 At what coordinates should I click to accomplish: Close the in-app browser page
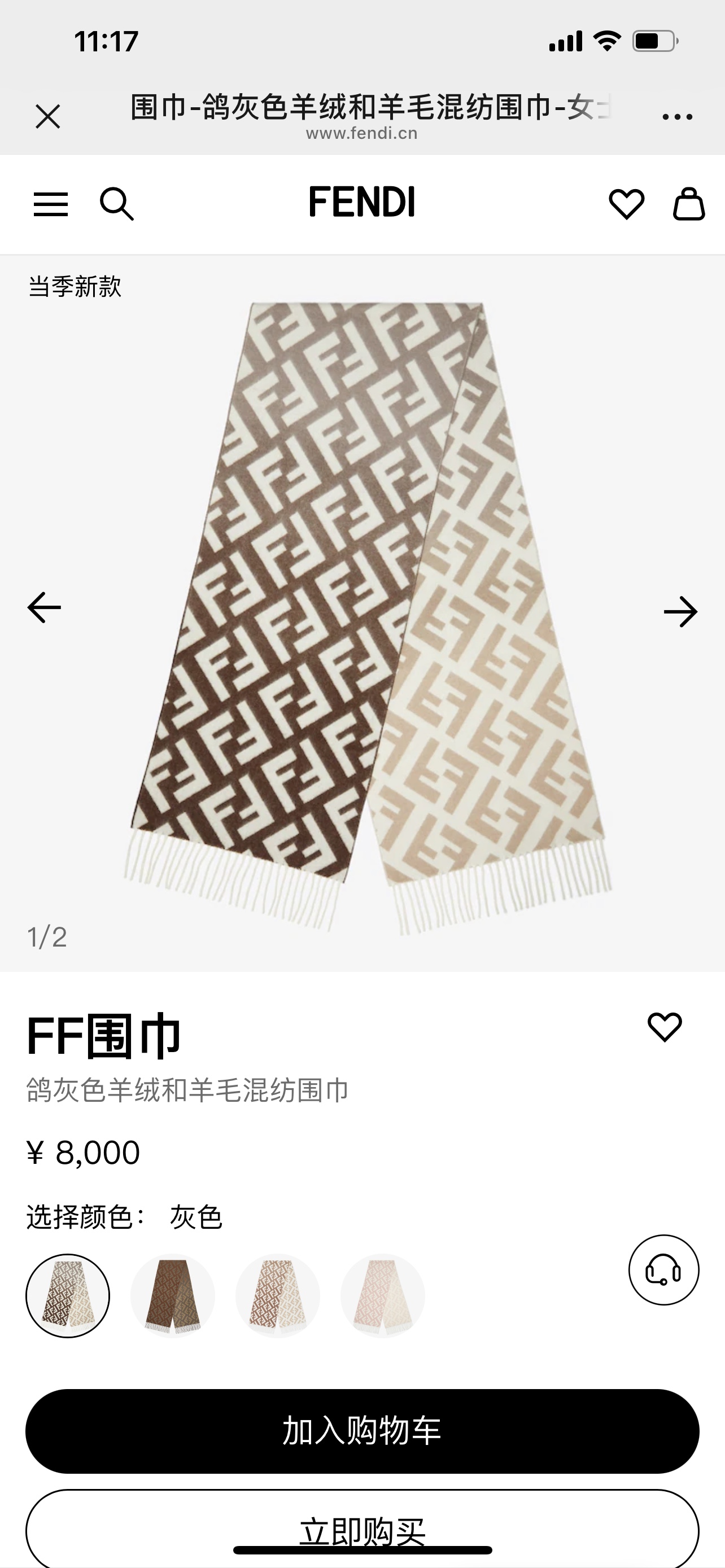[x=47, y=116]
